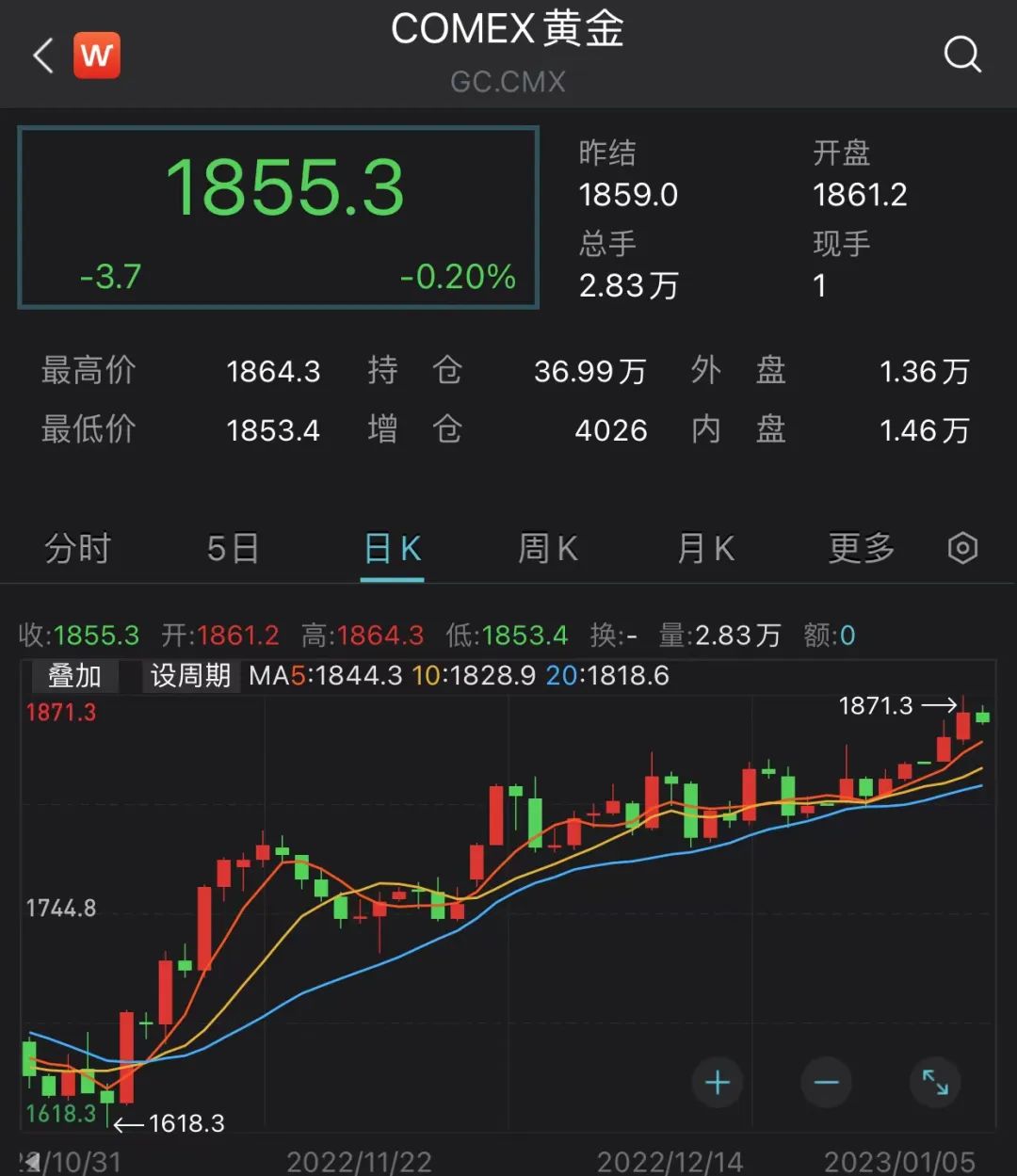The image size is (1017, 1176).
Task: Open the 设周期 period selector
Action: pos(189,676)
